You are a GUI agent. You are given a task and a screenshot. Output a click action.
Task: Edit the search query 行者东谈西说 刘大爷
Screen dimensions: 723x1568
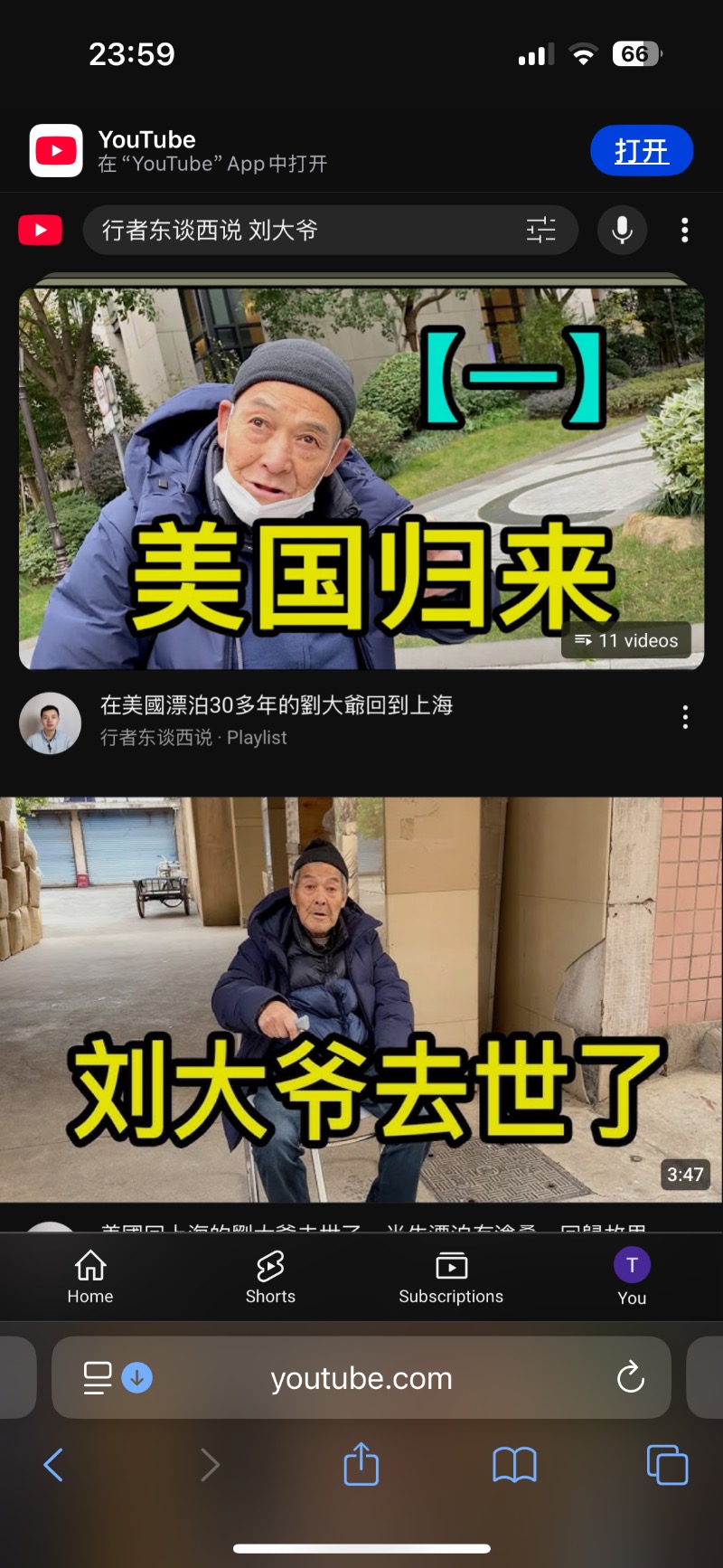click(298, 231)
